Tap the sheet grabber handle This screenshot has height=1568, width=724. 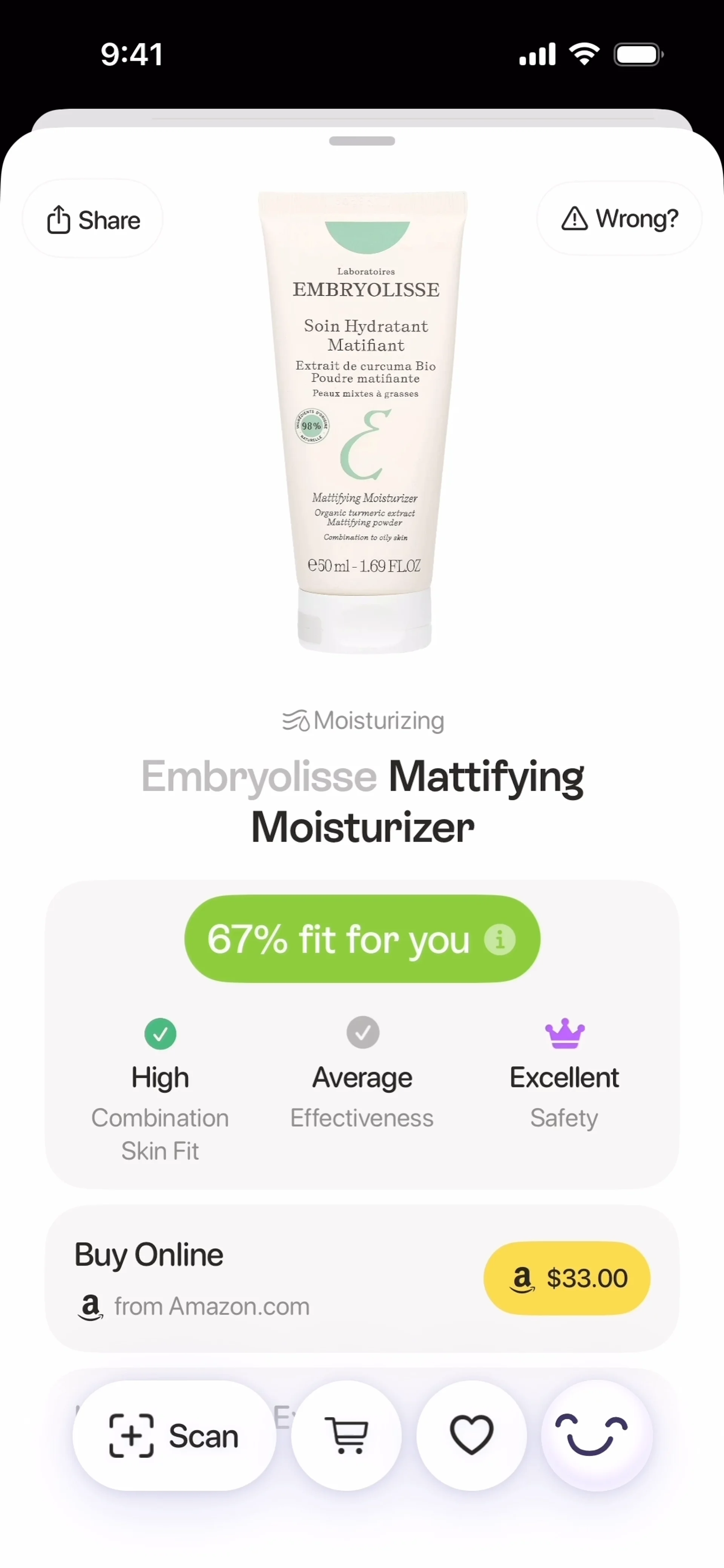click(x=362, y=141)
